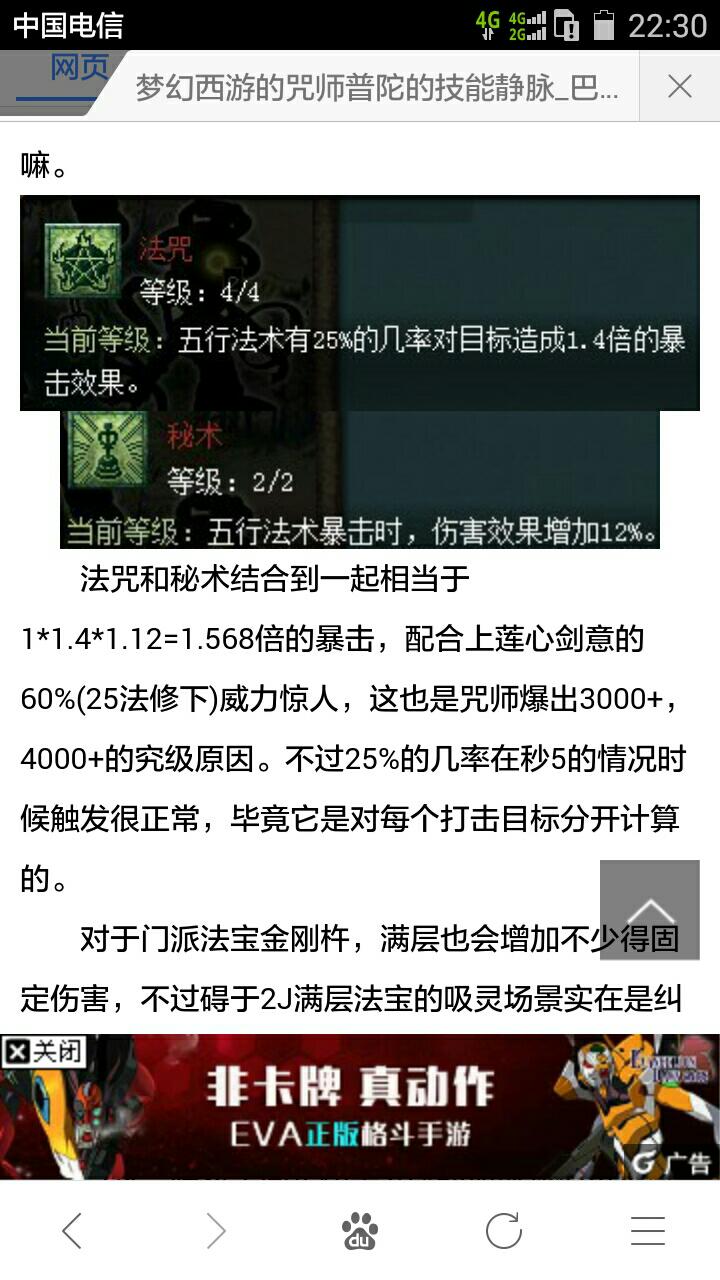
Task: Refresh the current web page
Action: [504, 1231]
